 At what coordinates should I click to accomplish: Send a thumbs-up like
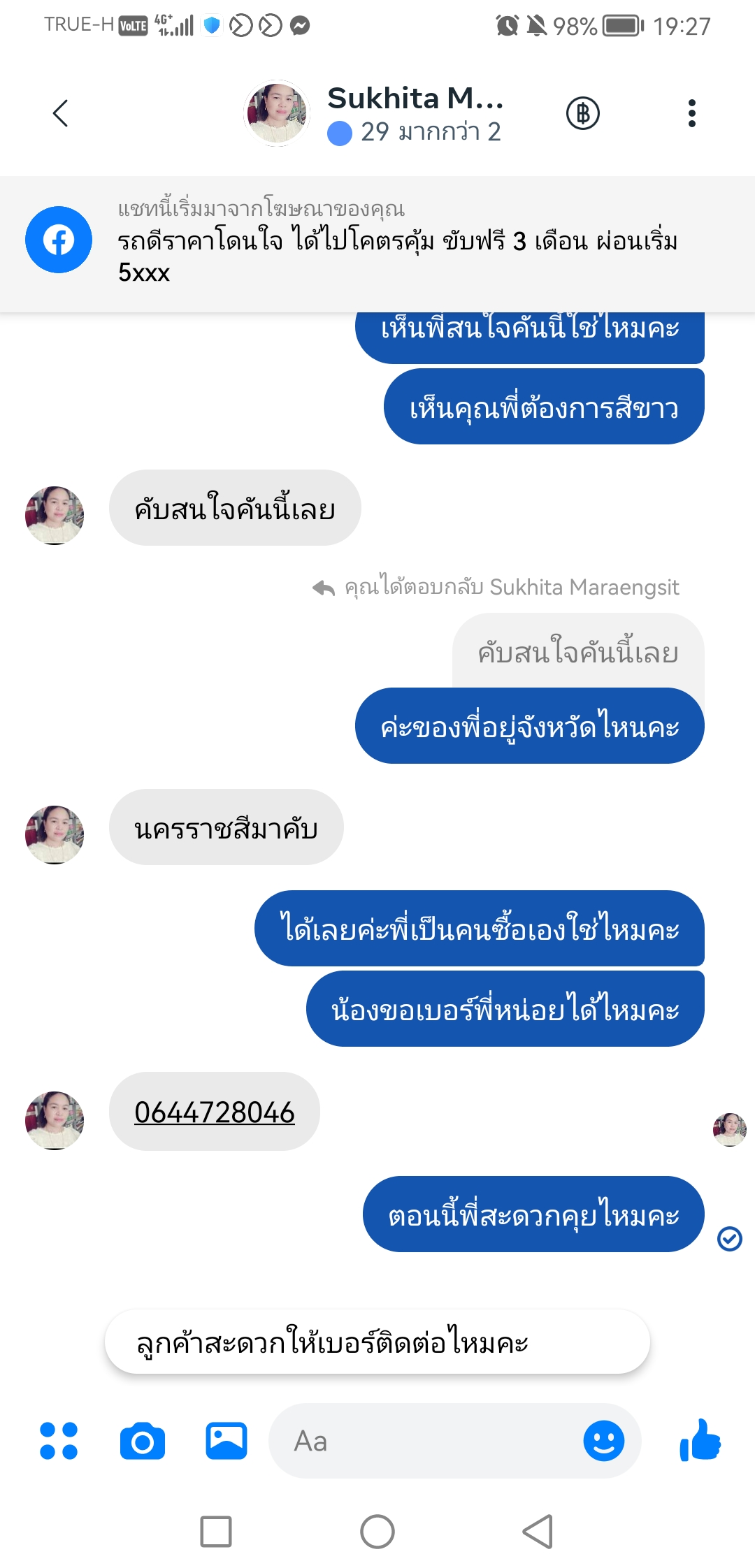[x=700, y=1441]
